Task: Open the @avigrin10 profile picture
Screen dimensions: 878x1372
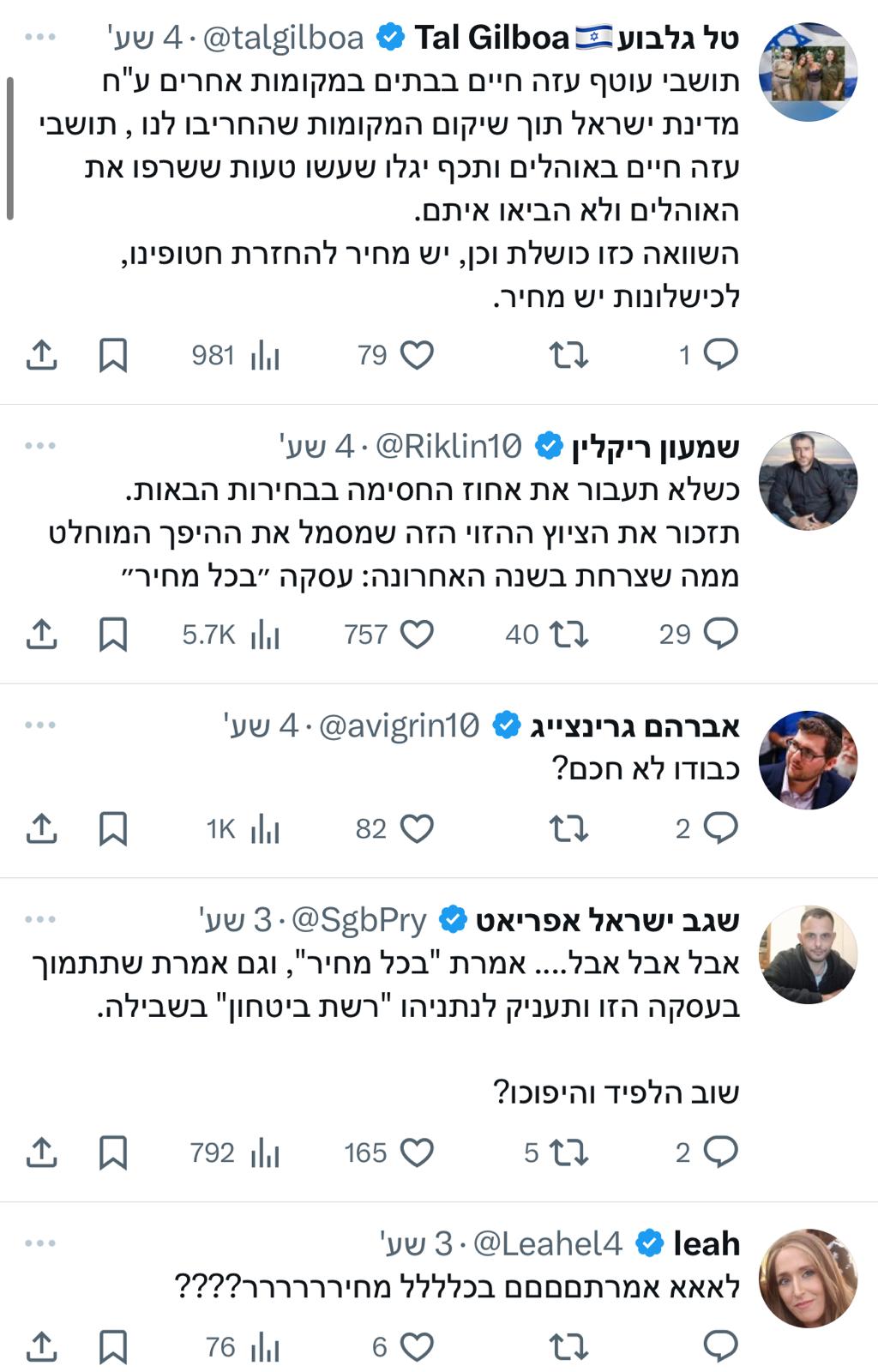Action: (x=809, y=760)
